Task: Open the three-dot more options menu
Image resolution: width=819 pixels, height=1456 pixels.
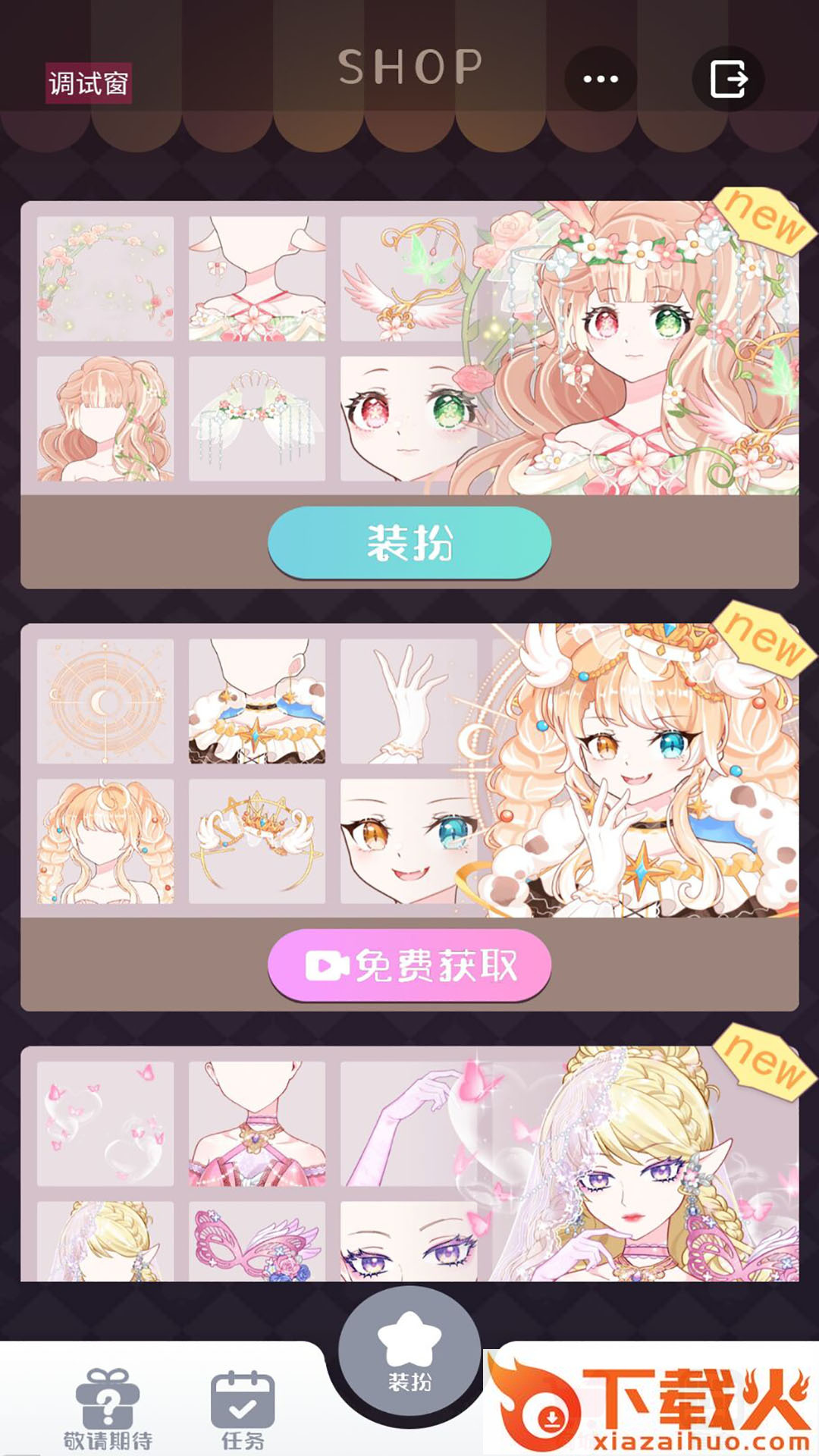Action: [601, 79]
